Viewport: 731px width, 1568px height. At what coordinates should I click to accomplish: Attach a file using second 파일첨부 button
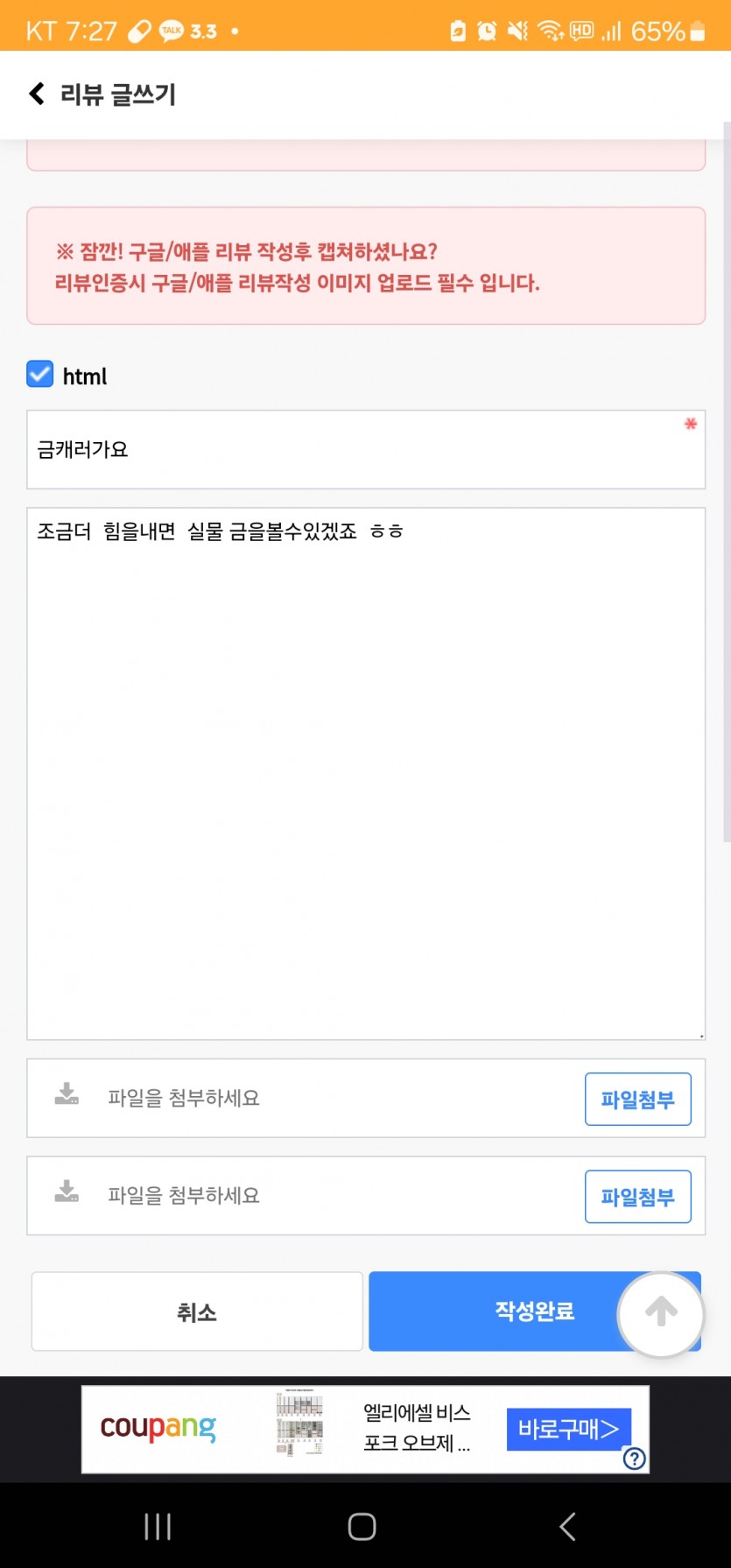point(637,1197)
